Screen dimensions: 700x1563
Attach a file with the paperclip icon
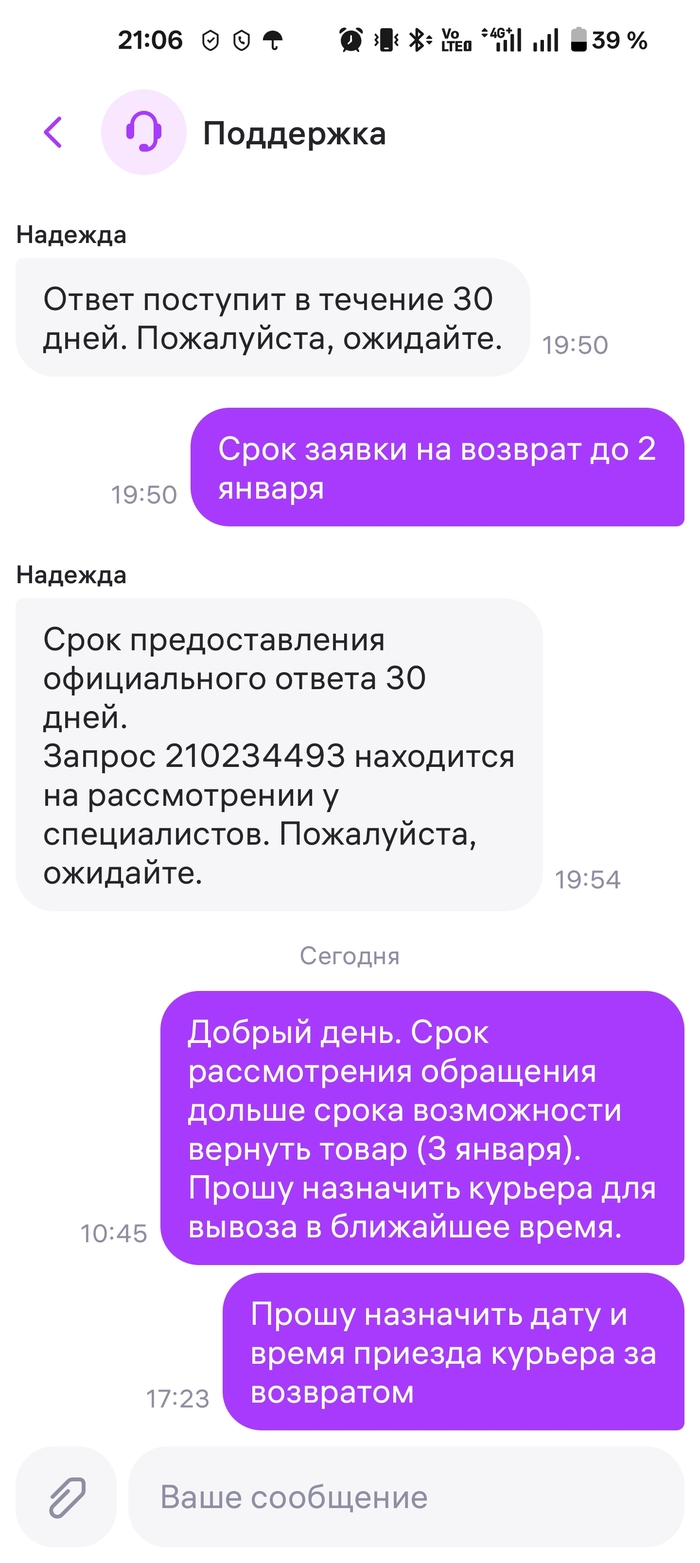tap(66, 1497)
